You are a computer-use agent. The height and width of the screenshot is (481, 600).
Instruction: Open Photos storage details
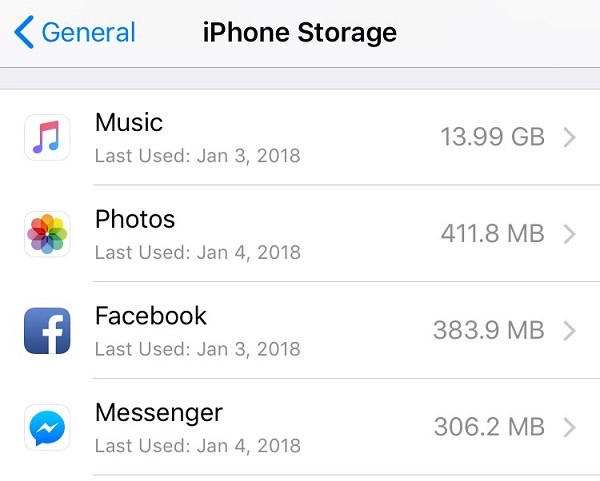pos(300,234)
